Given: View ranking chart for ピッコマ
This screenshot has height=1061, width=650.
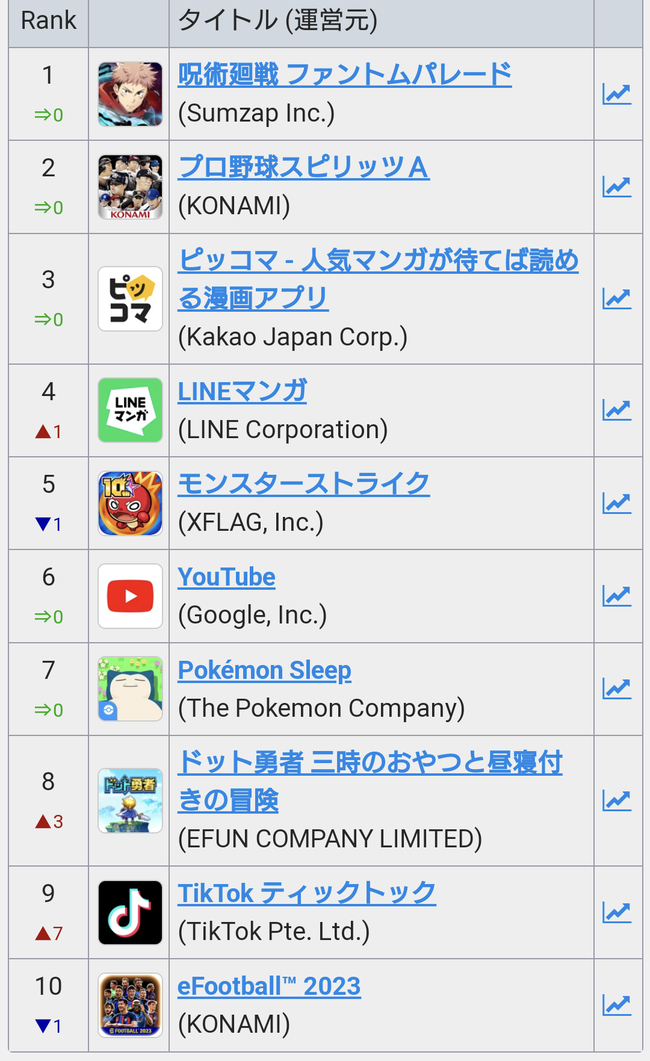Looking at the screenshot, I should click(617, 298).
